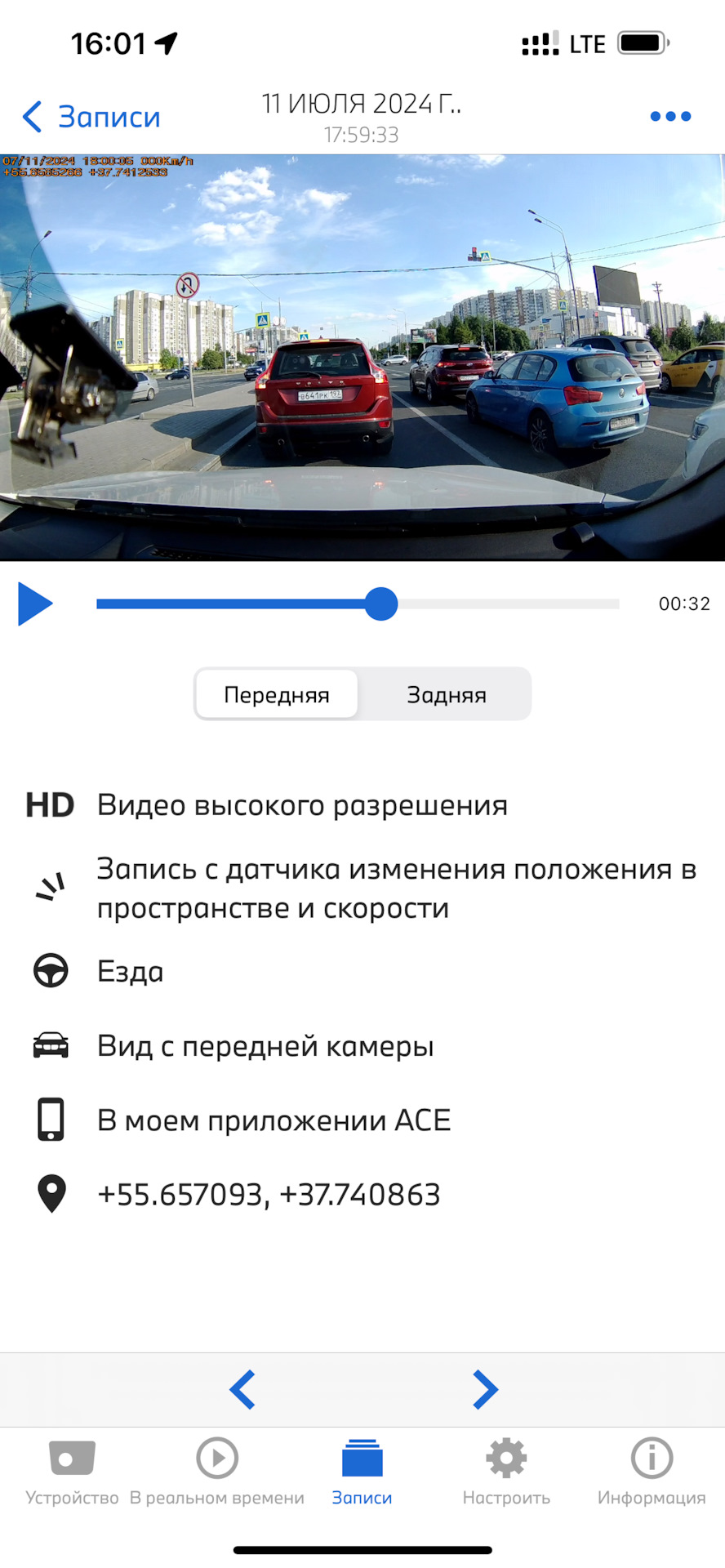Switch to the Задняя camera view
725x1568 pixels.
(447, 695)
